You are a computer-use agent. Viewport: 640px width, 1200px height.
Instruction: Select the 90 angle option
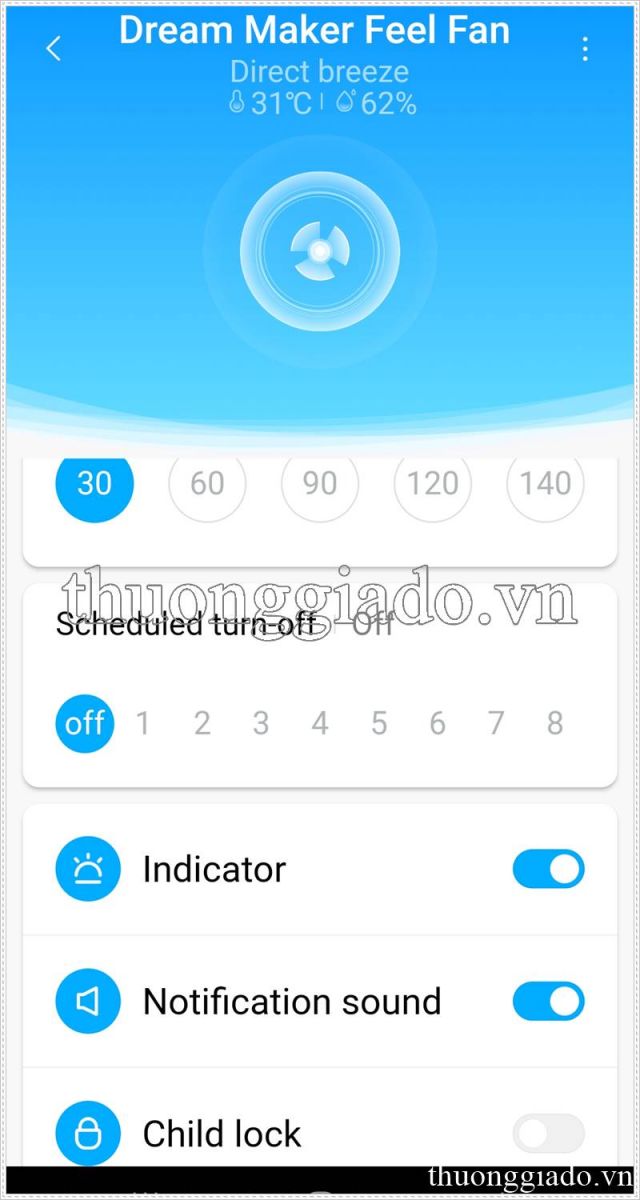(x=320, y=483)
